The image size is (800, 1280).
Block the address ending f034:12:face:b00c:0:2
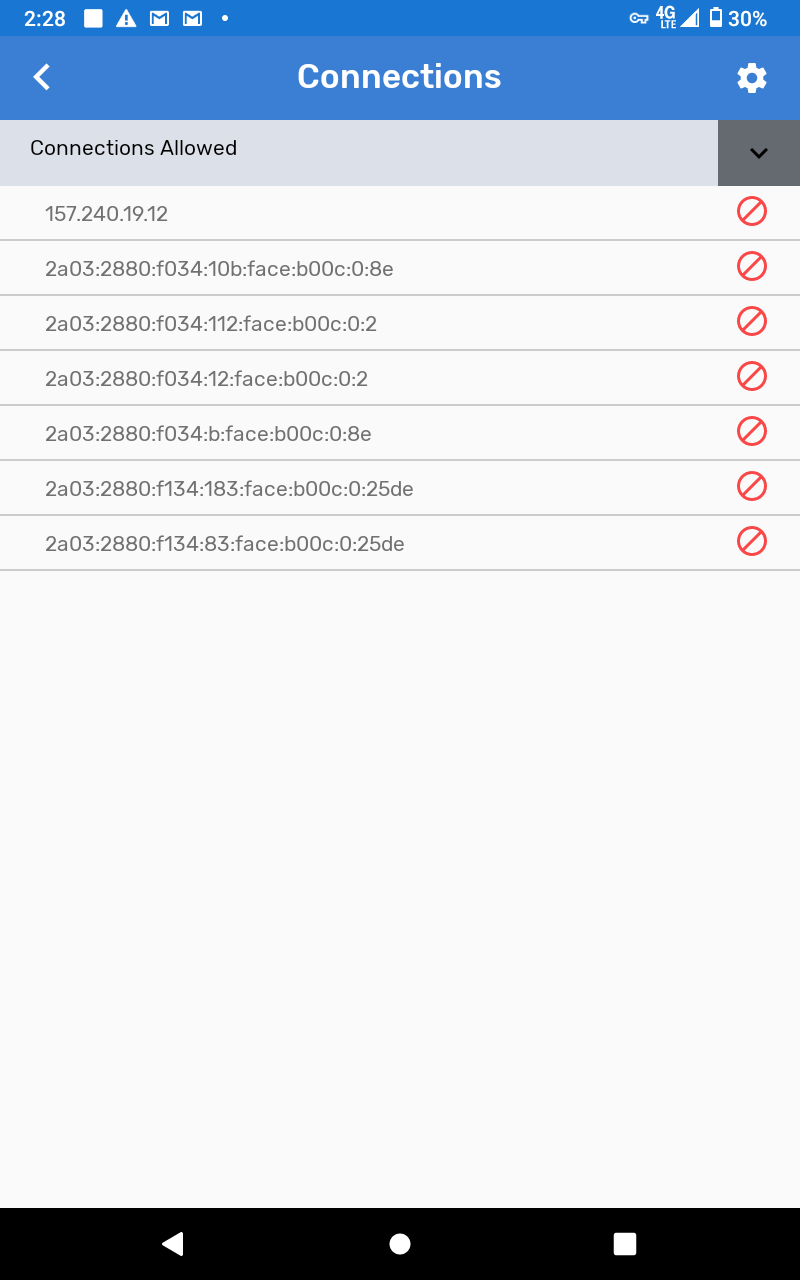(751, 377)
